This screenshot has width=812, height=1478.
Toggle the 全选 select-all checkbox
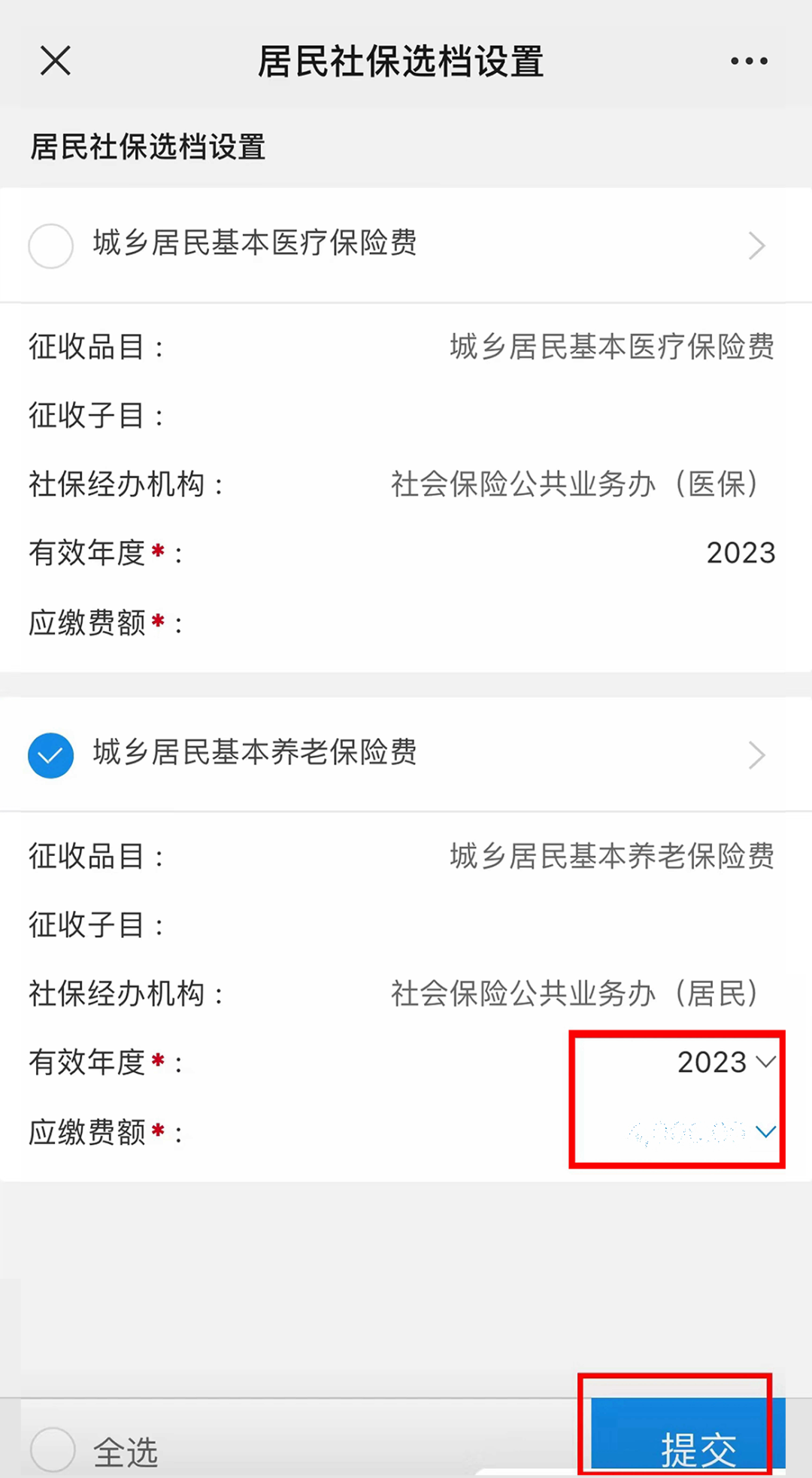coord(53,1449)
